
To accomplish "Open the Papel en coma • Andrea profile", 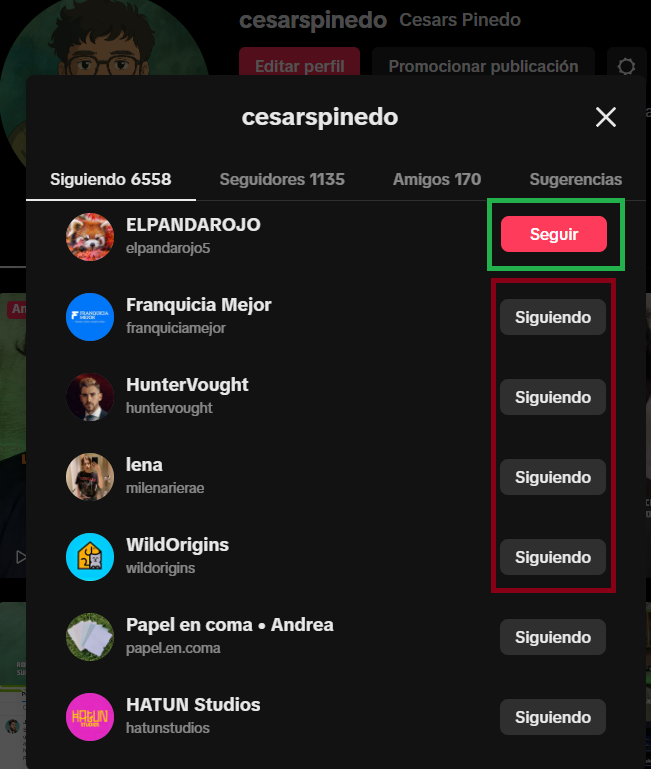I will 229,625.
